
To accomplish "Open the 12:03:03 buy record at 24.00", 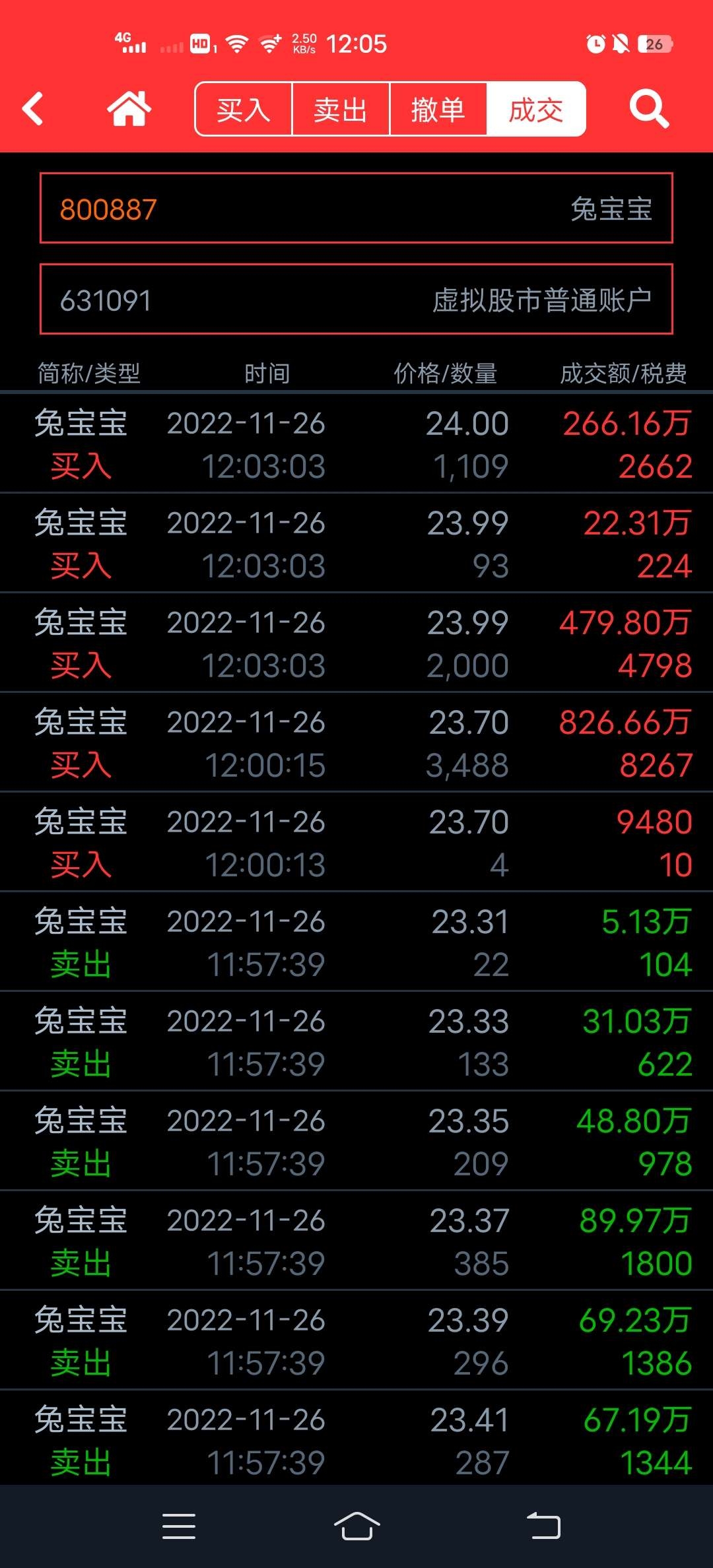I will click(x=356, y=444).
